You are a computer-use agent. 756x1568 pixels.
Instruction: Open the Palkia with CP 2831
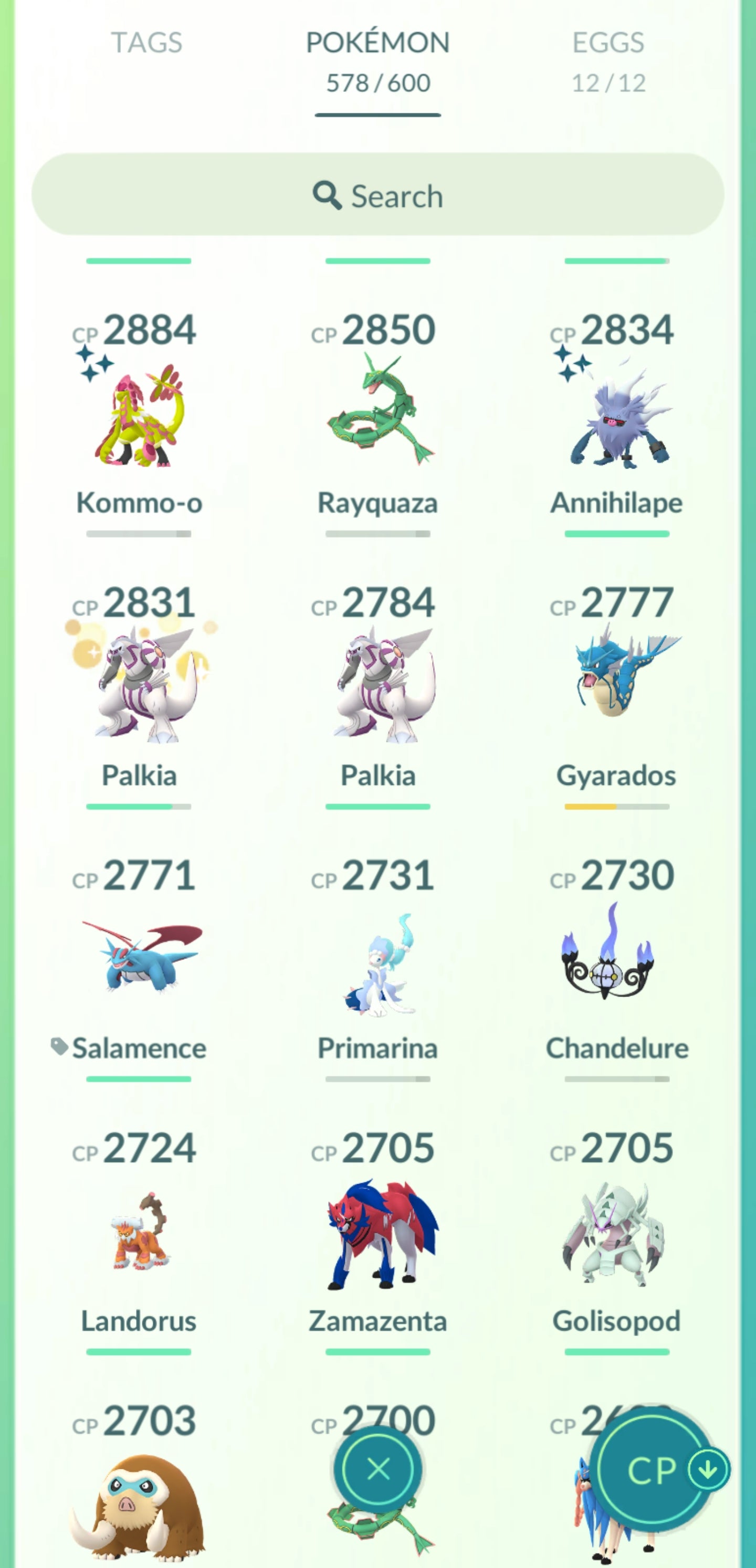(139, 685)
